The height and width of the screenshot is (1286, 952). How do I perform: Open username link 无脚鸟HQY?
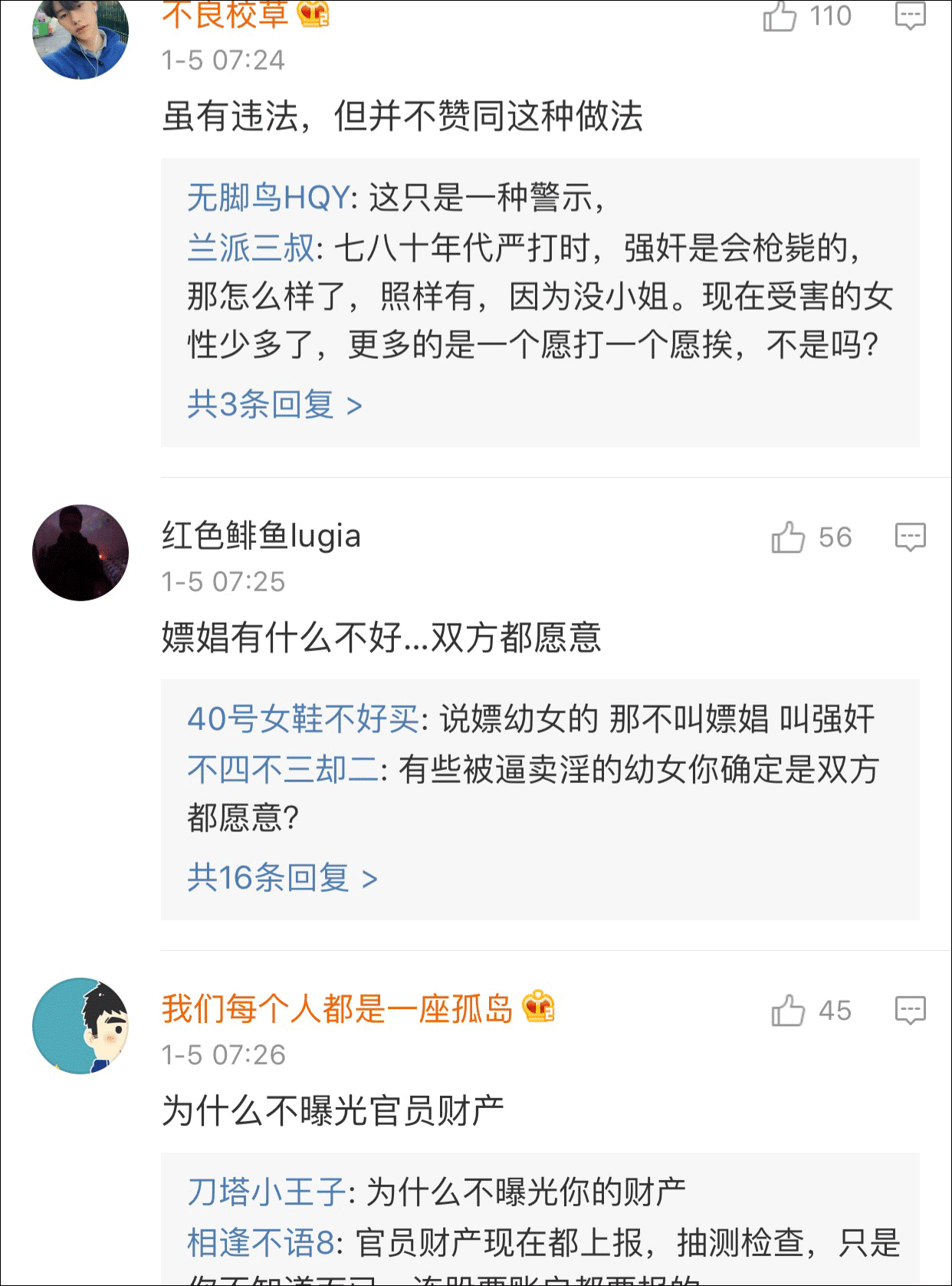tap(268, 198)
